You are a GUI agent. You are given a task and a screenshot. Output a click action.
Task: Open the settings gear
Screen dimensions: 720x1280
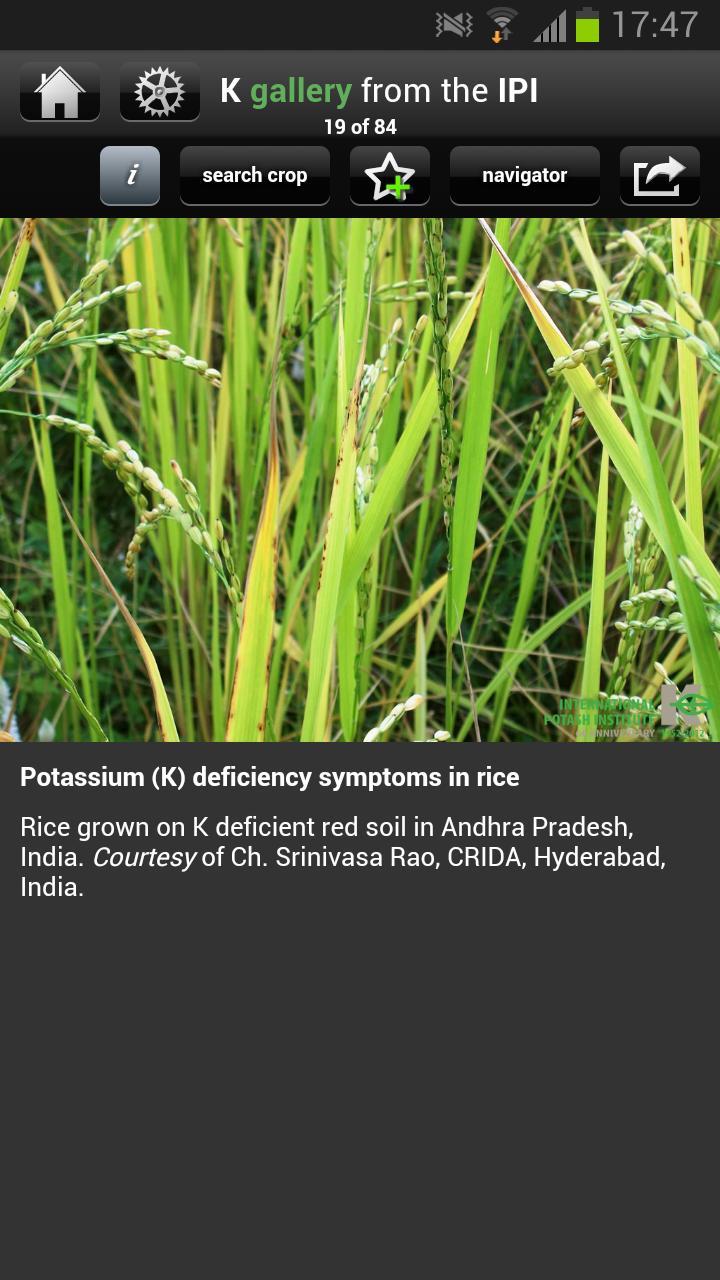(x=159, y=91)
